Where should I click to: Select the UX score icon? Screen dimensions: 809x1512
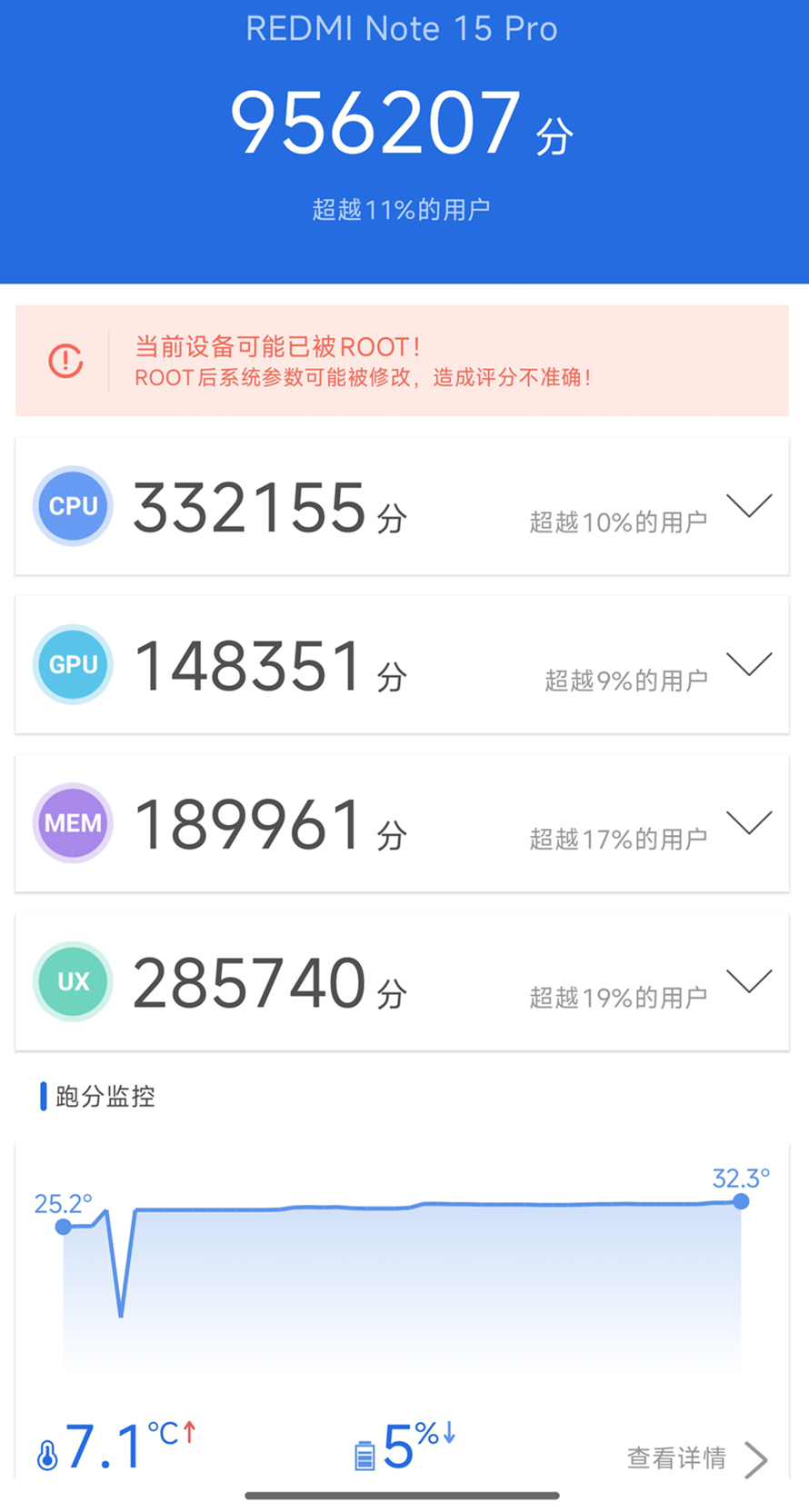tap(73, 981)
